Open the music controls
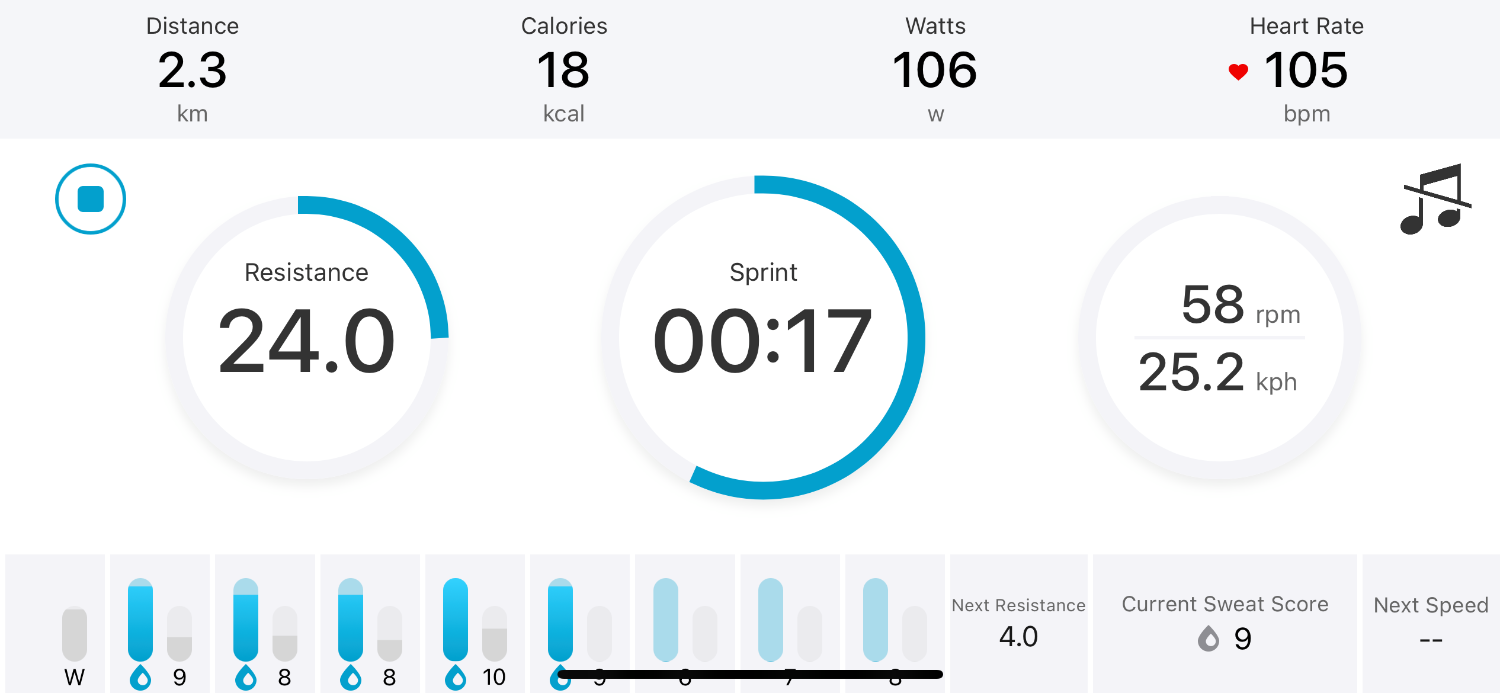Screen dimensions: 1500x693 coord(1436,199)
